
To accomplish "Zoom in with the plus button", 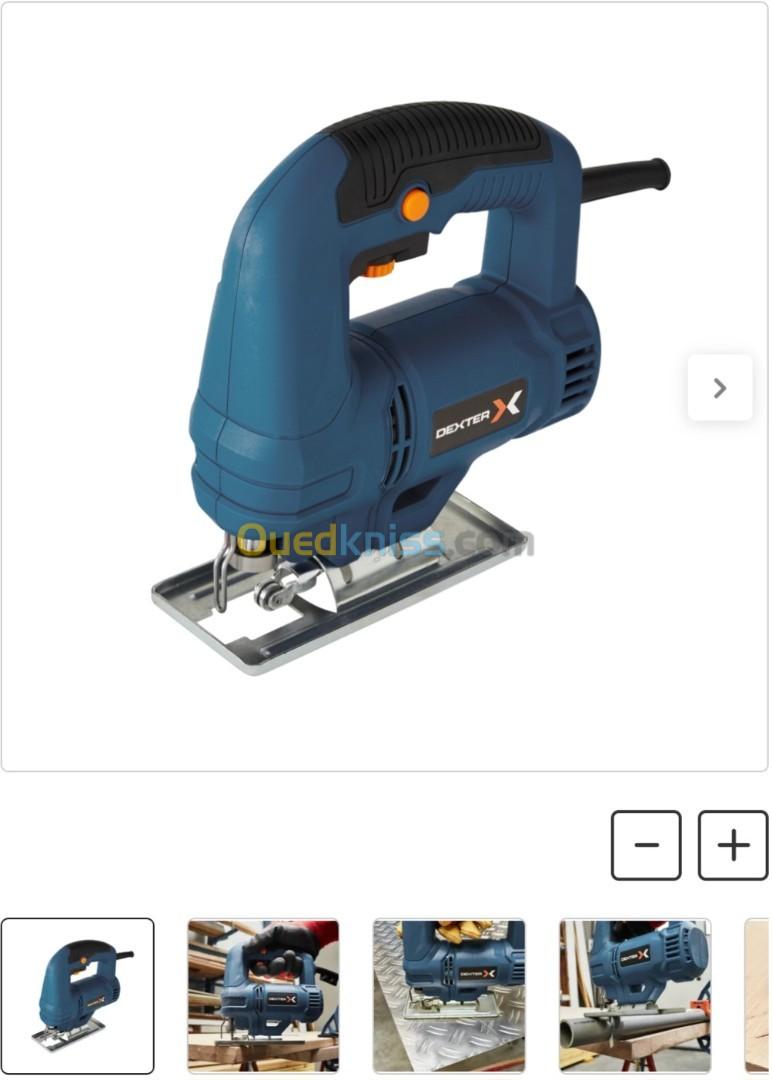I will [732, 845].
